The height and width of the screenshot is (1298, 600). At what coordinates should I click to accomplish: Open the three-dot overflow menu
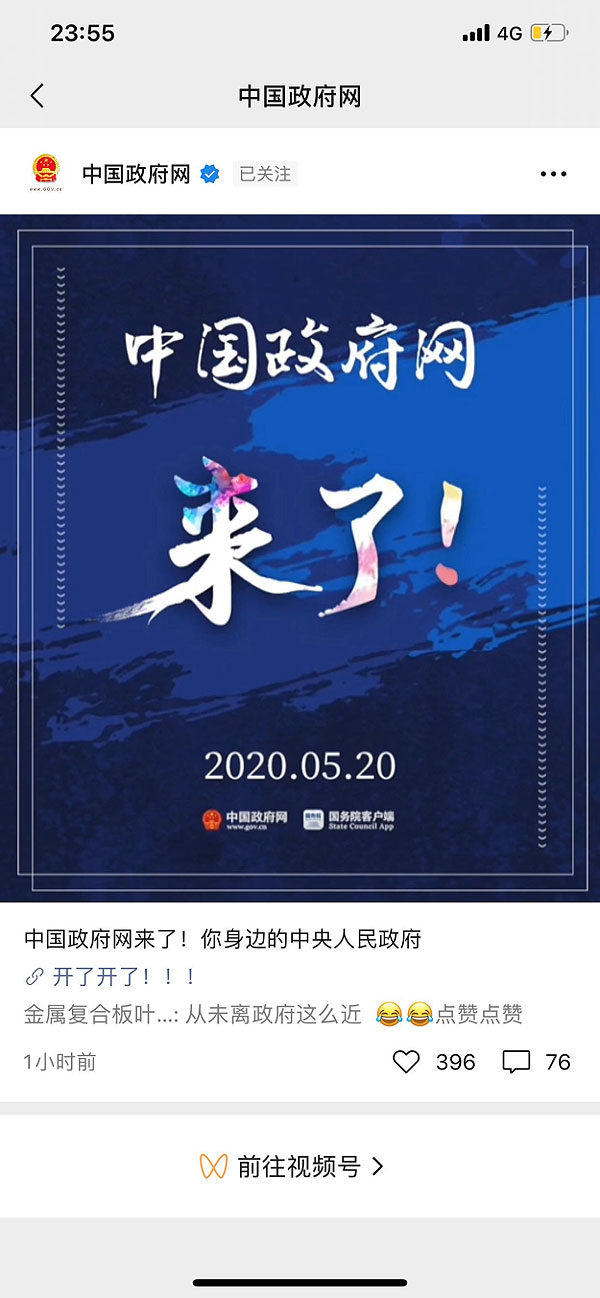[553, 174]
